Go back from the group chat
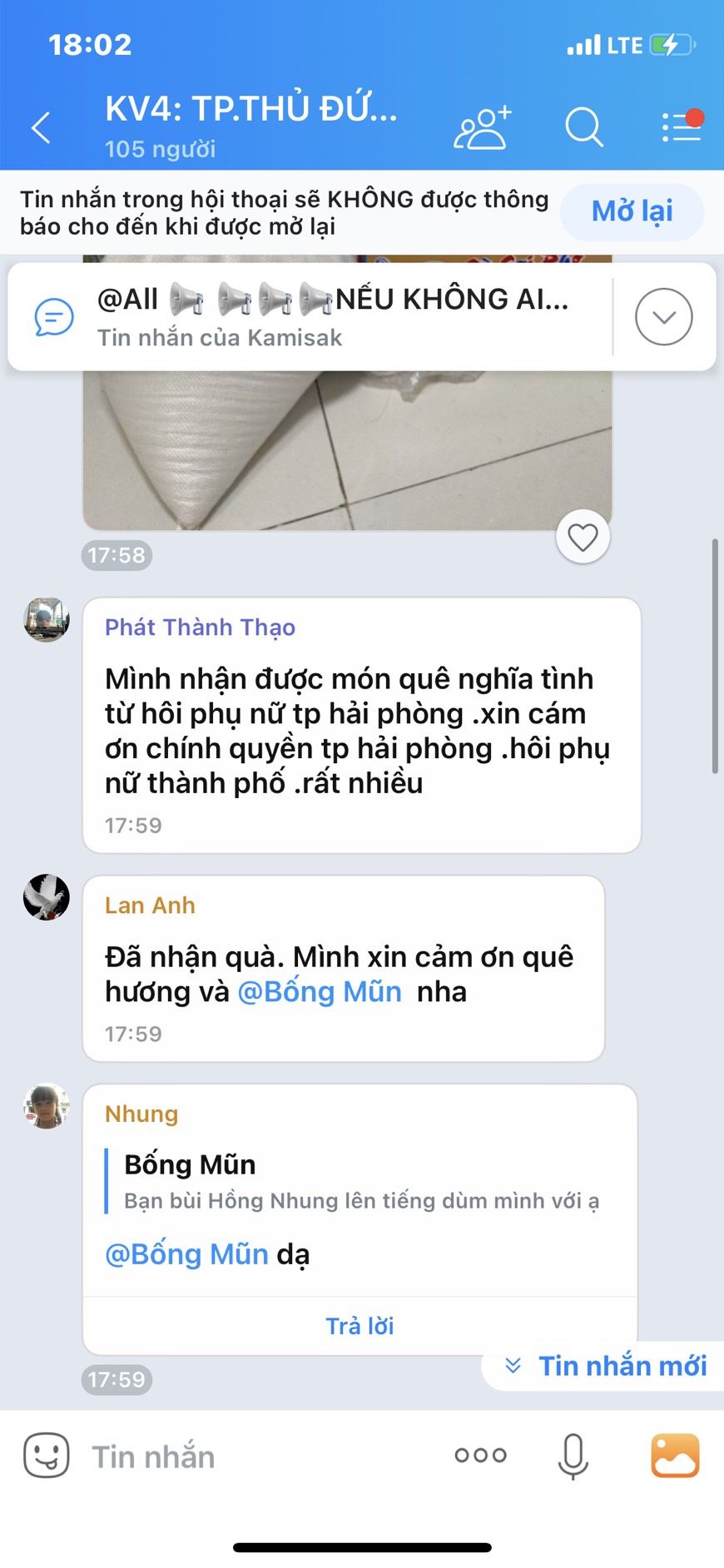The width and height of the screenshot is (724, 1568). pos(42,128)
